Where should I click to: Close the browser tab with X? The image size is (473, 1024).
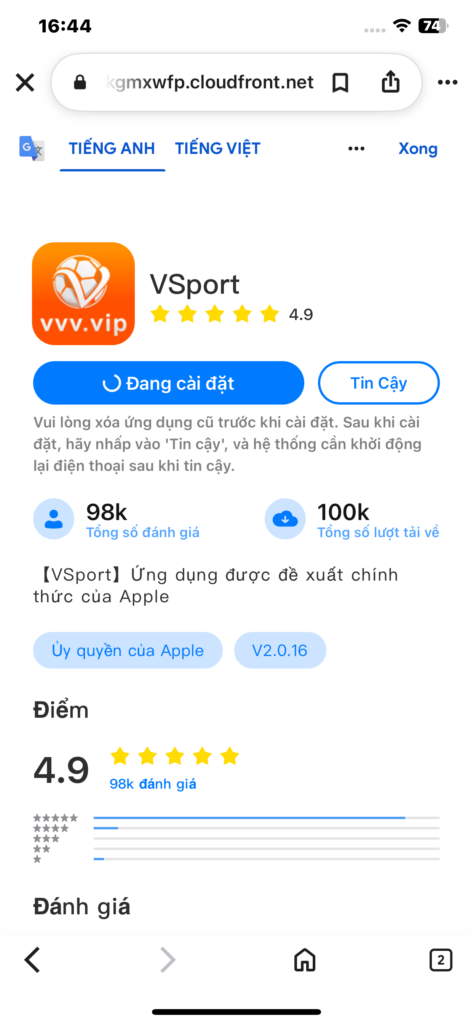(x=25, y=83)
